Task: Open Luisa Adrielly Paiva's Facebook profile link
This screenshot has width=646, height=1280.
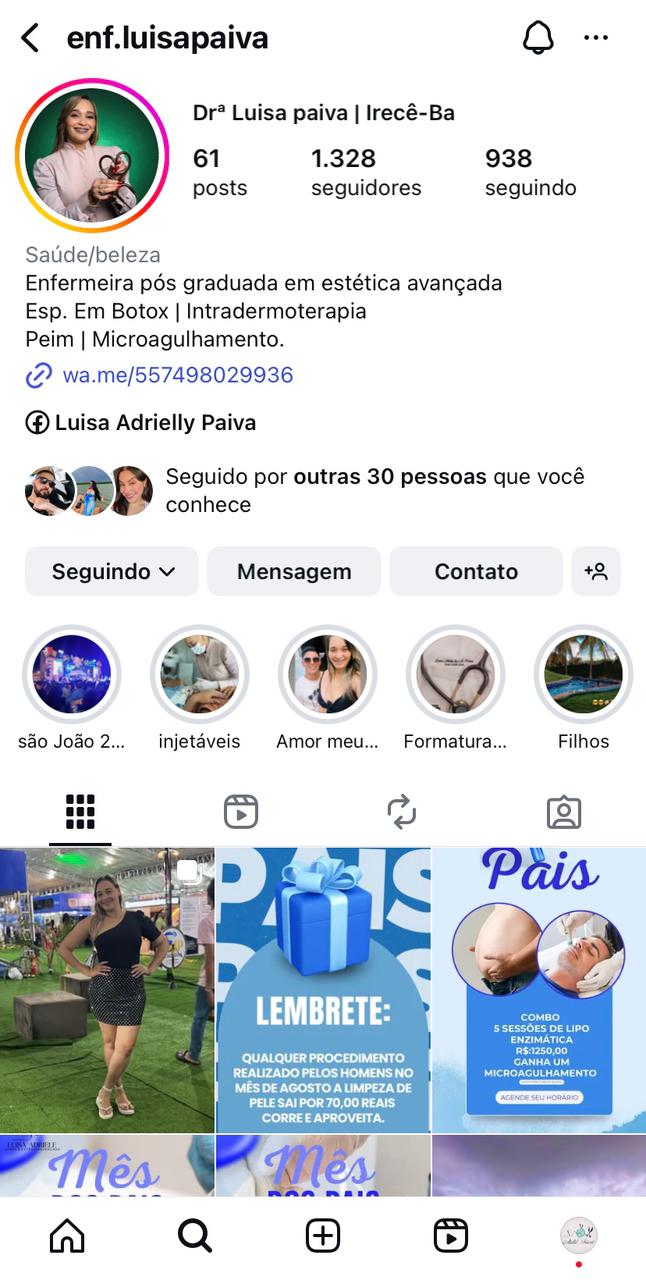Action: click(x=154, y=423)
